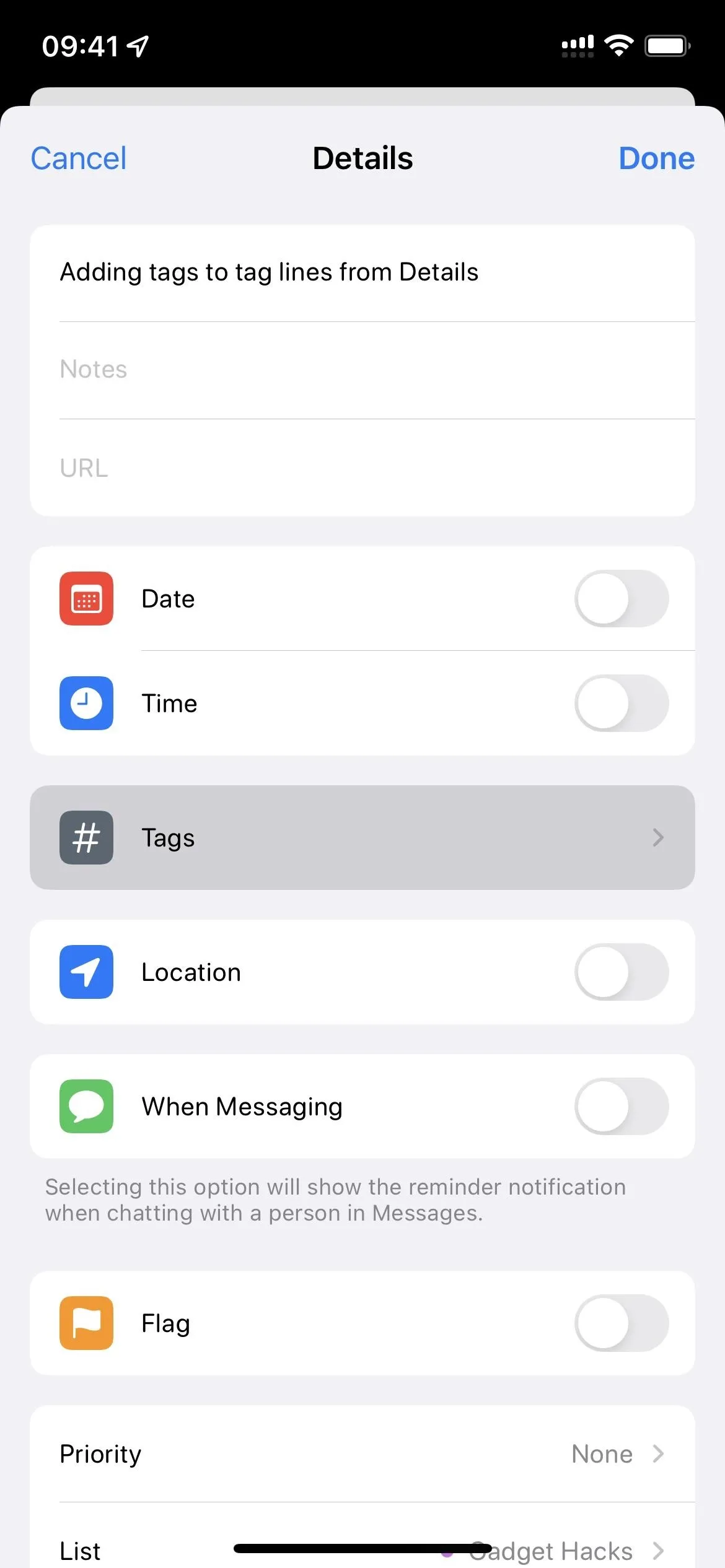The width and height of the screenshot is (725, 1568).
Task: Open the Priority options
Action: [362, 1453]
